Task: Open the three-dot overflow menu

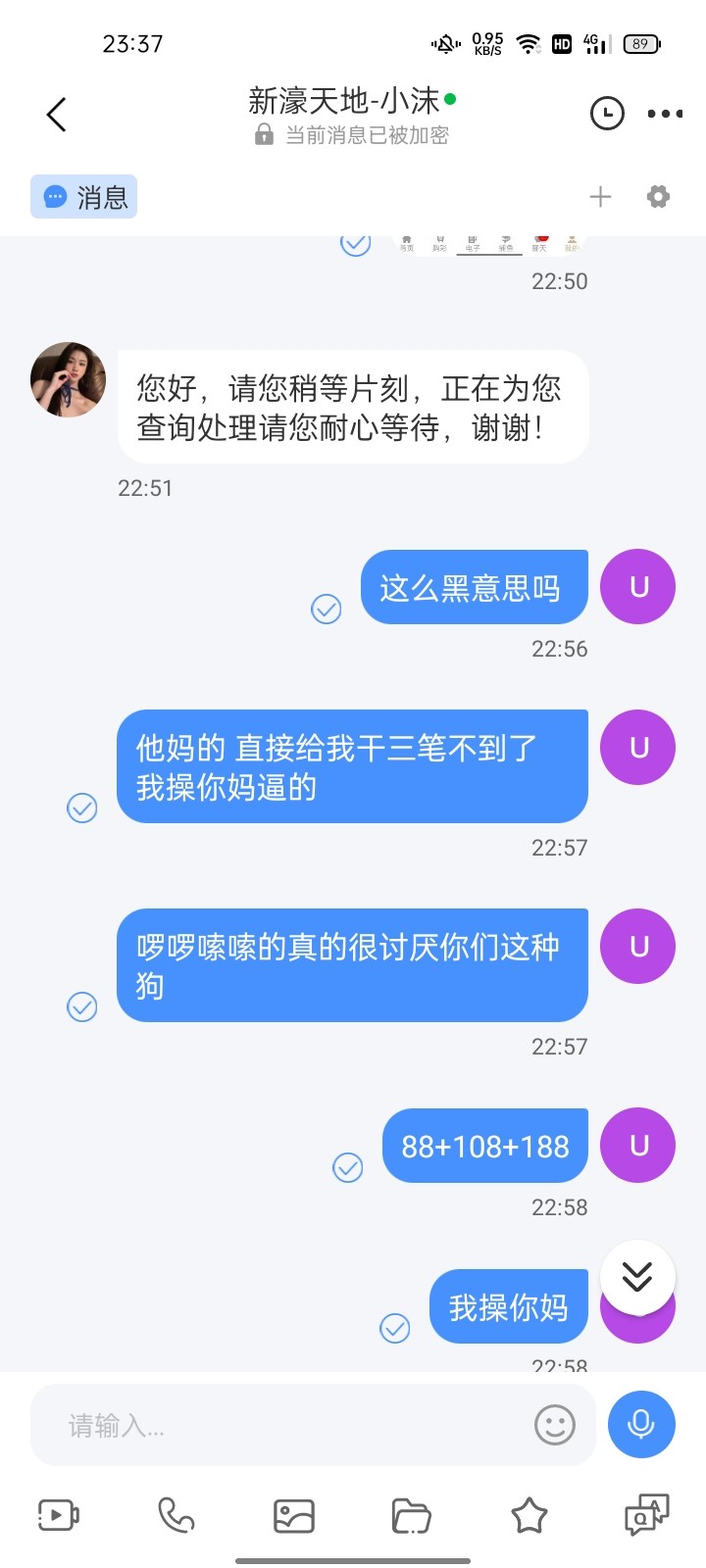Action: click(665, 114)
